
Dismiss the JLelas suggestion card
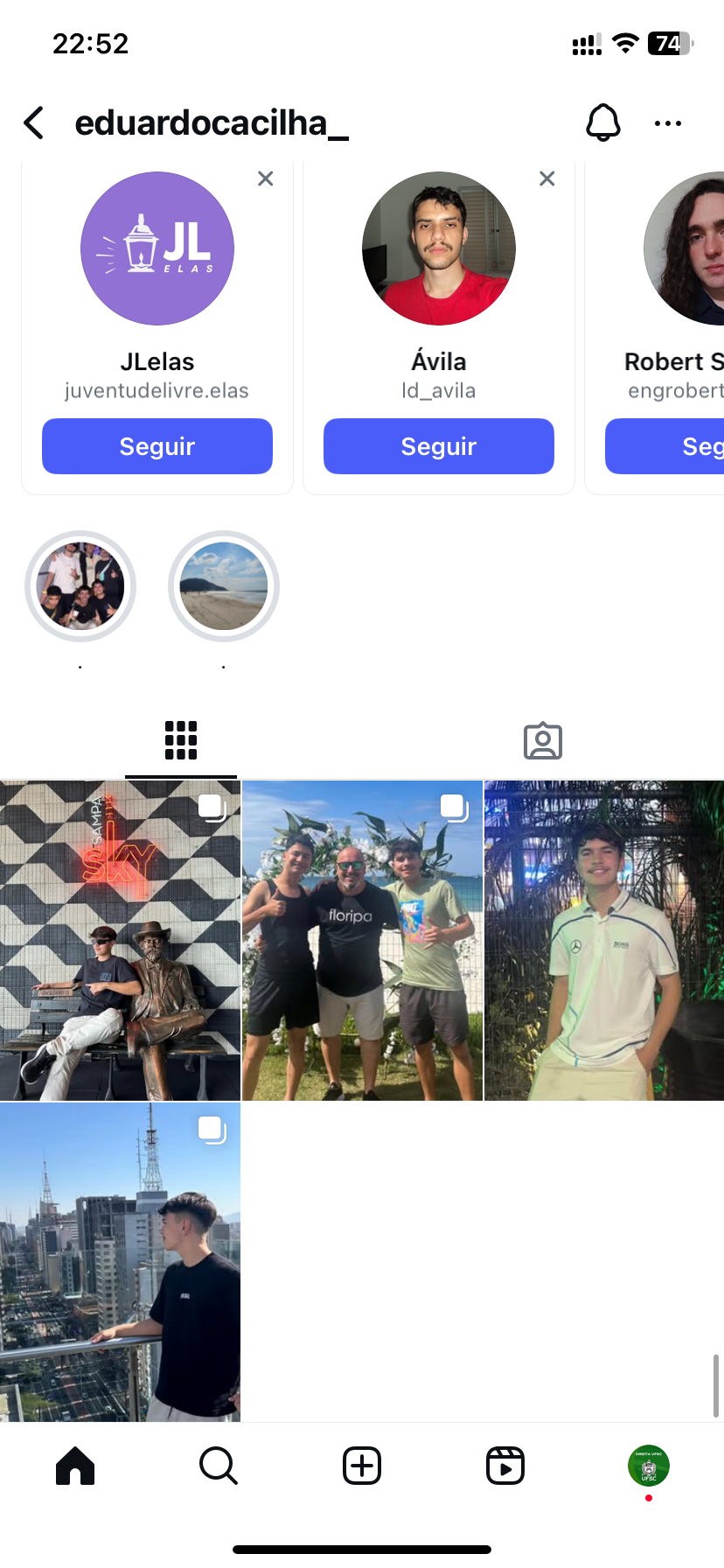pos(266,178)
